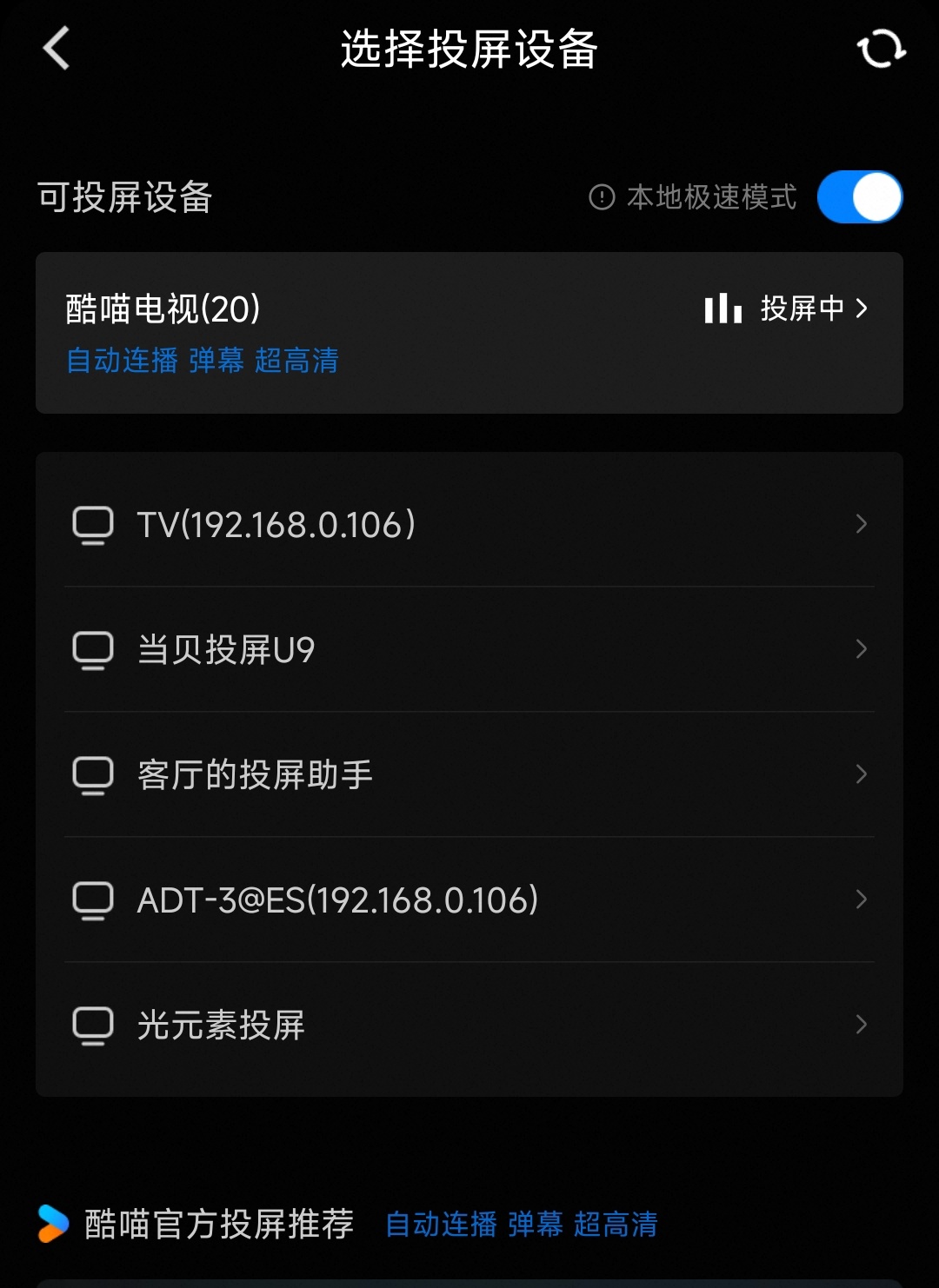
Task: Open the info icon beside 本地极速模式
Action: pos(602,197)
